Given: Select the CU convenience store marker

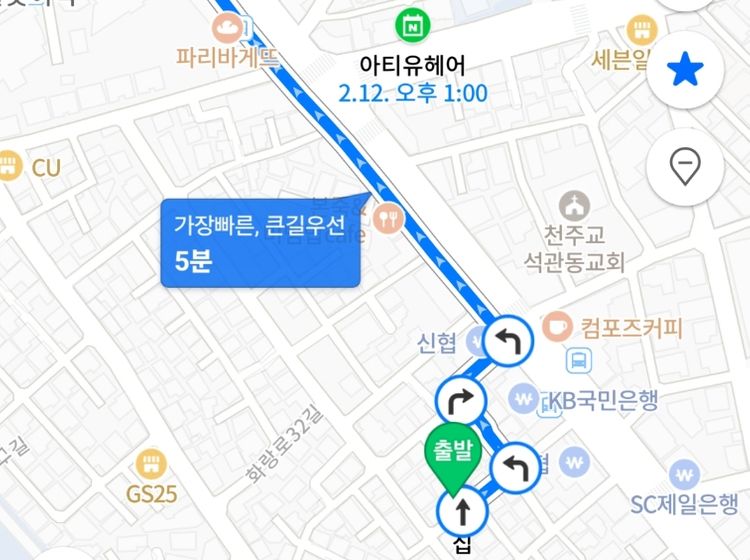Looking at the screenshot, I should [10, 167].
